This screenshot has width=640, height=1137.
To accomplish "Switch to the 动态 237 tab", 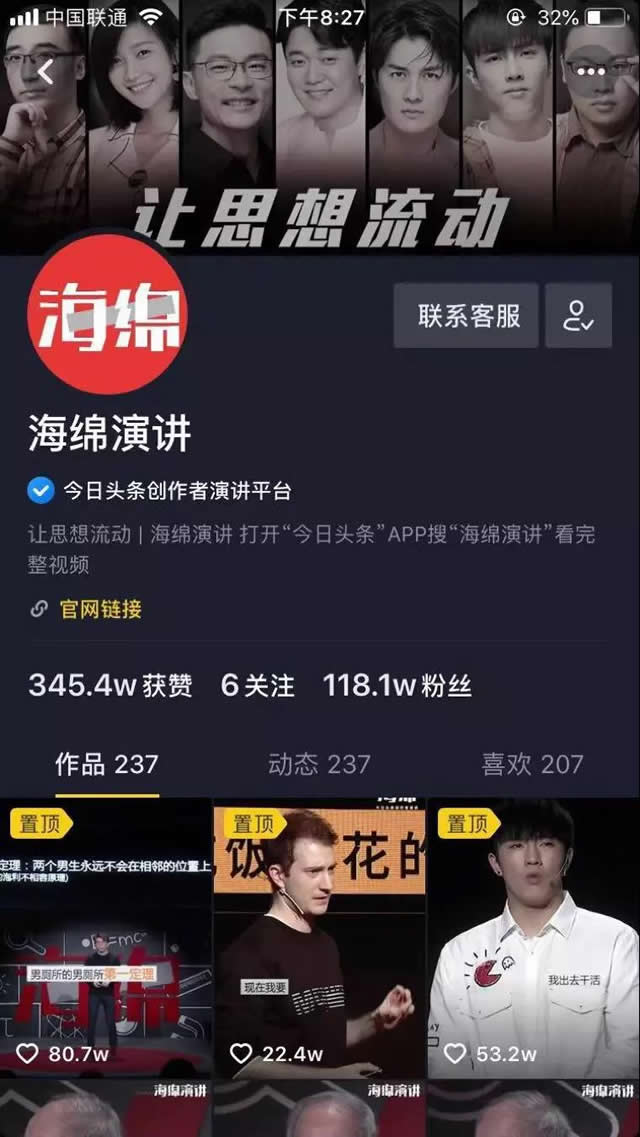I will [319, 765].
